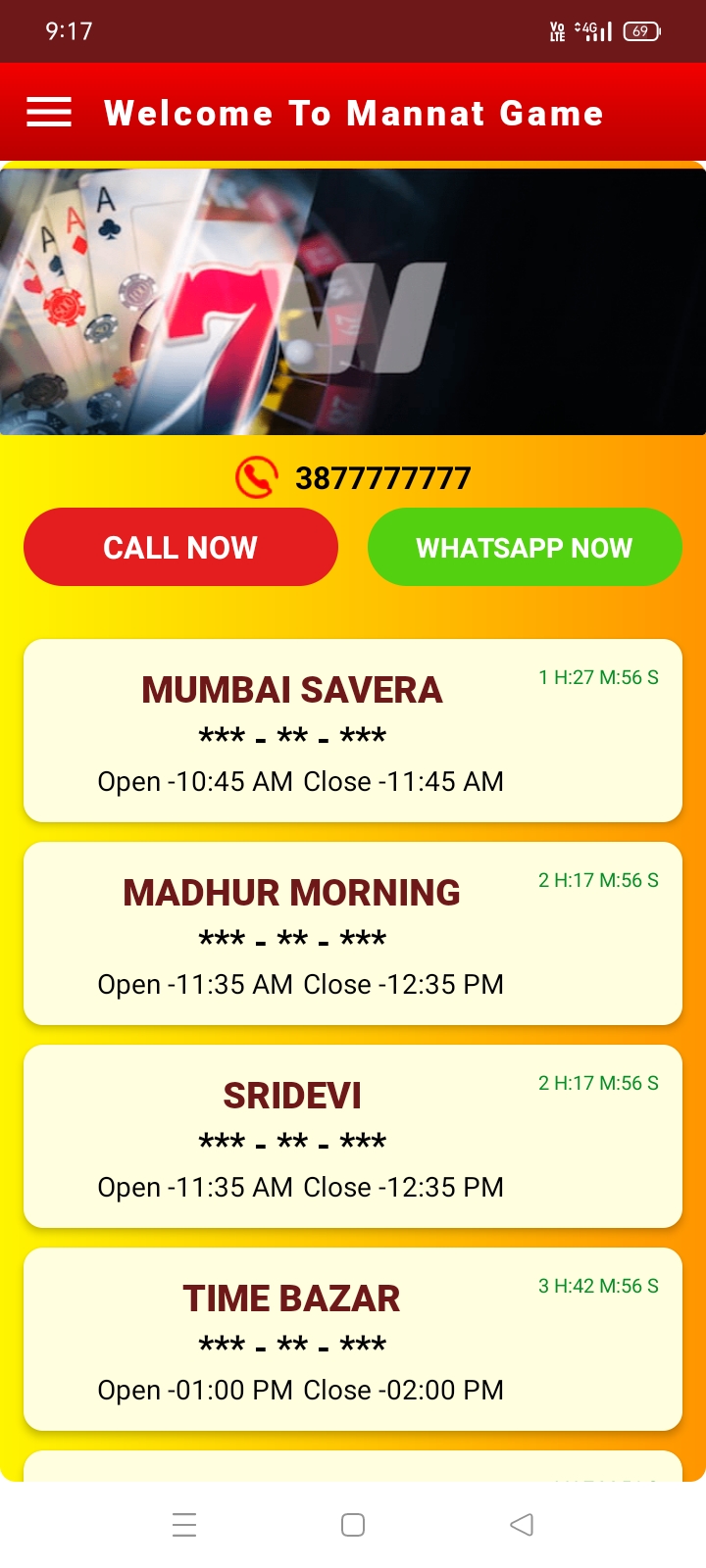Tap the WHATSAPP NOW button
Viewport: 706px width, 1568px height.
[x=525, y=547]
